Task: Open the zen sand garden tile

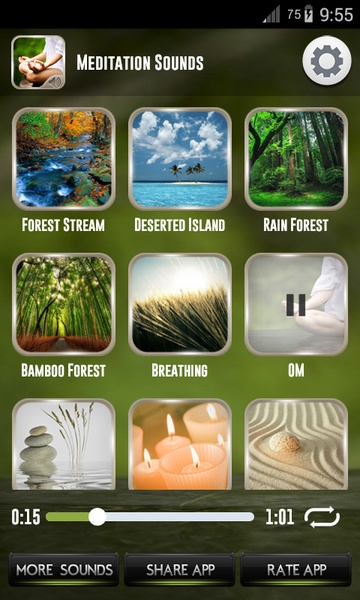Action: 296,444
